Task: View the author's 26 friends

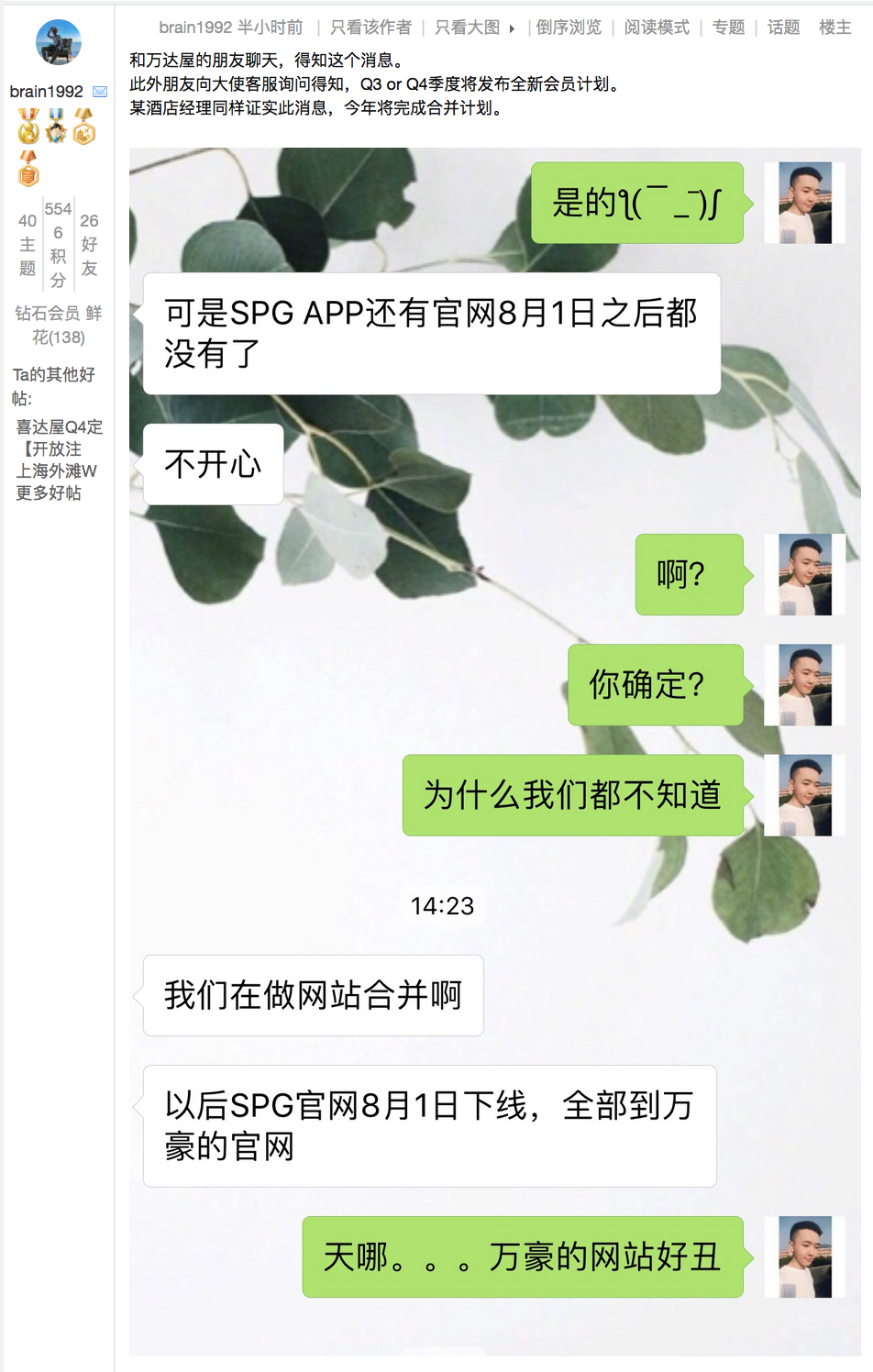Action: click(x=89, y=244)
